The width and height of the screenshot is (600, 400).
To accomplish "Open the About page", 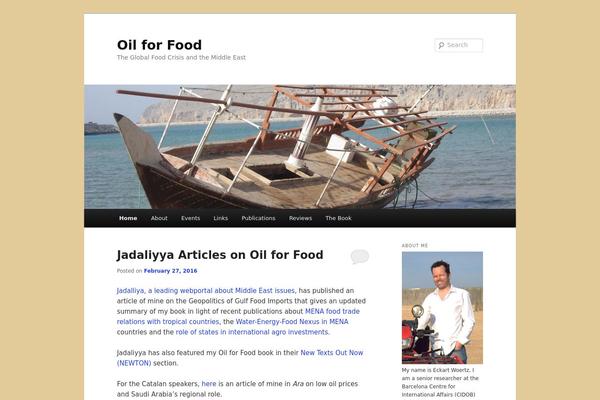I will coord(159,218).
